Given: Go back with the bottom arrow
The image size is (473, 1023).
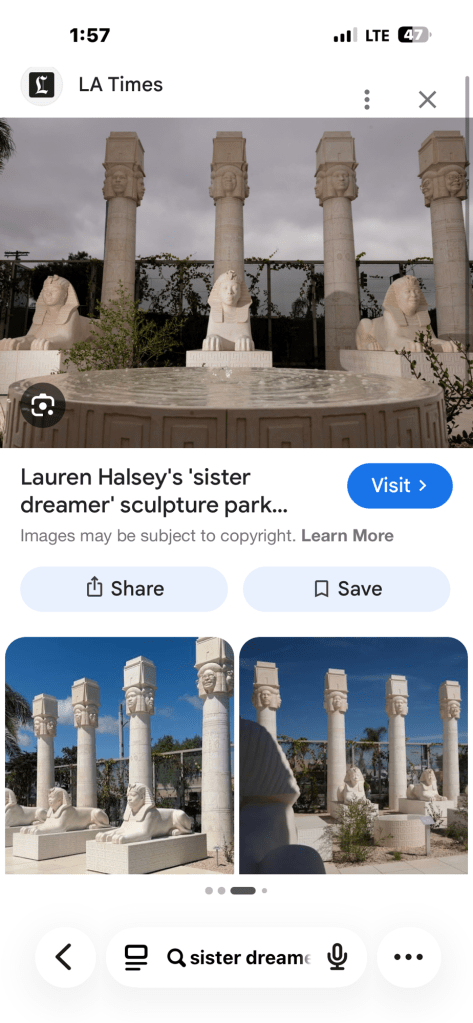Looking at the screenshot, I should click(65, 957).
